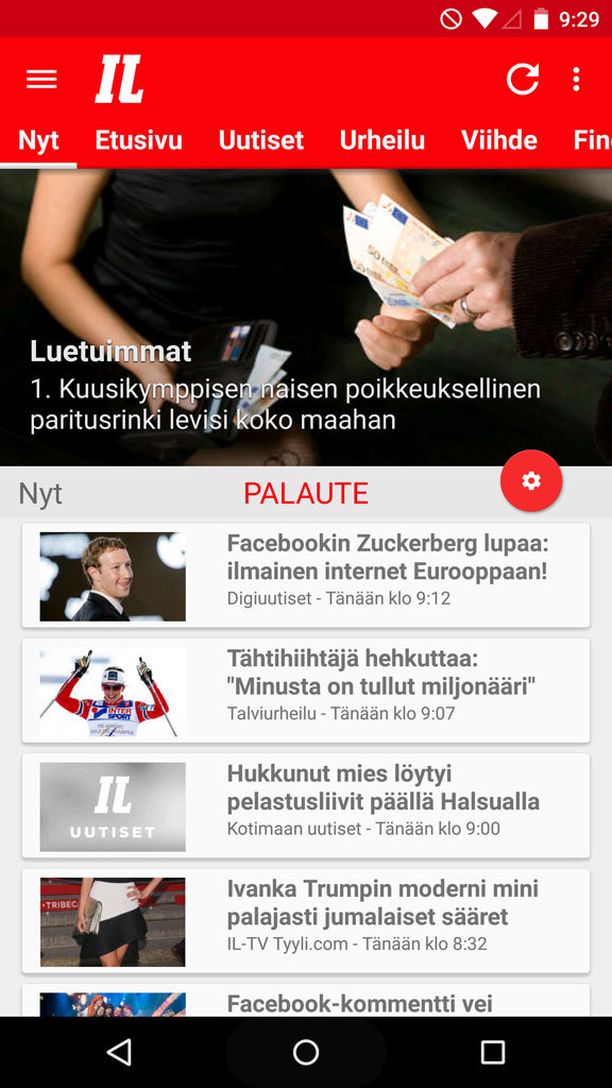Switch to the Etusivu tab

point(138,140)
